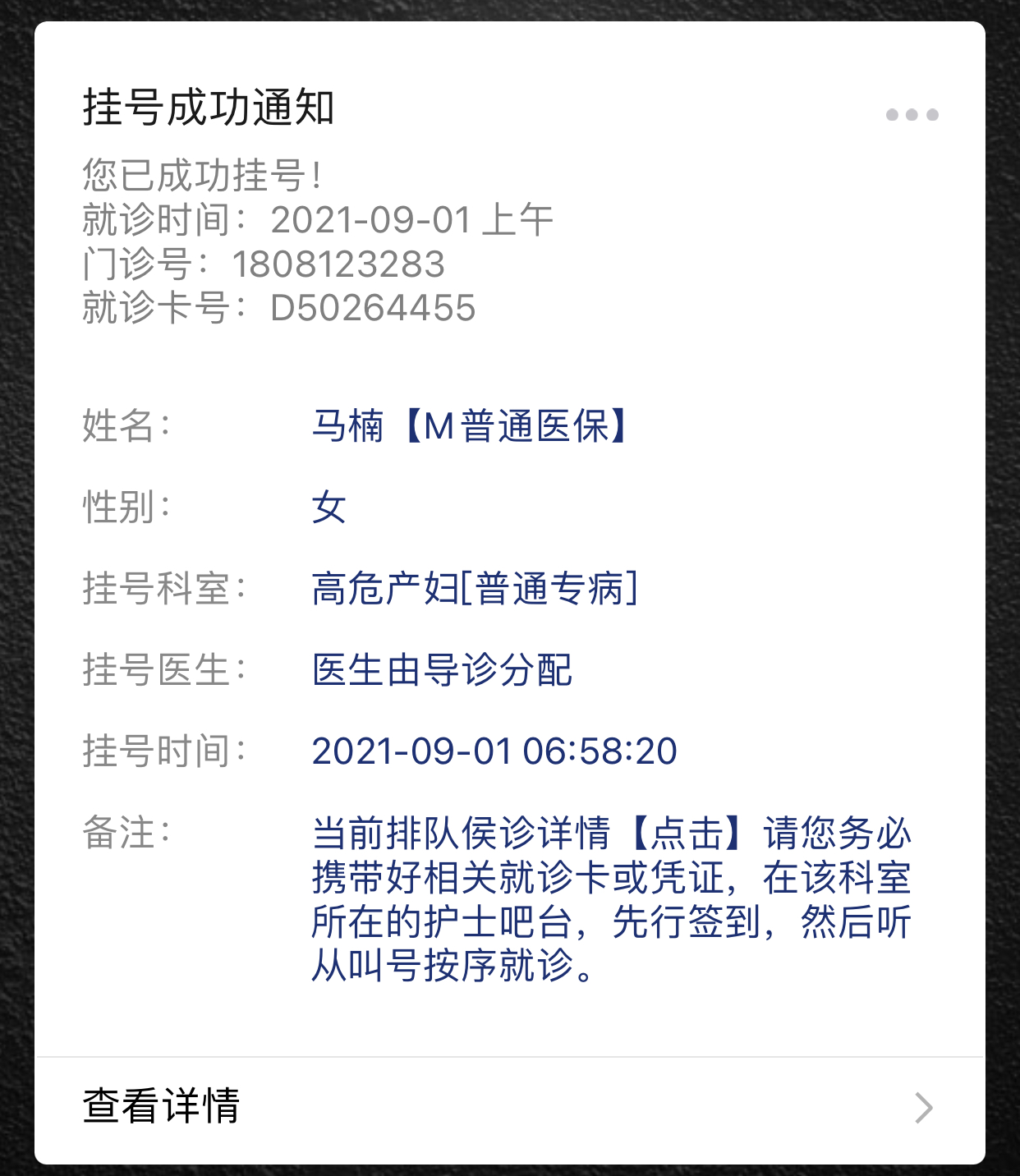Open the three-dot overflow menu
1020x1176 pixels.
(912, 115)
